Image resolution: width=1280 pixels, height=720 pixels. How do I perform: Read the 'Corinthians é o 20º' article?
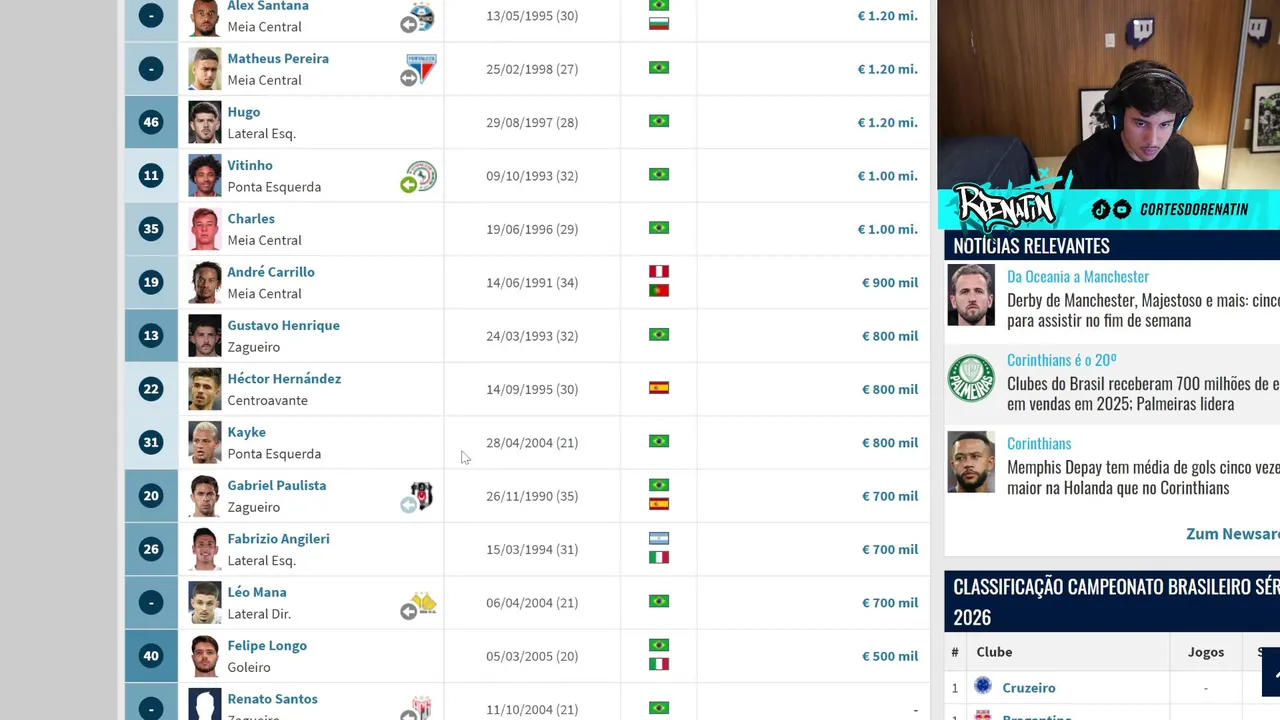coord(1061,360)
